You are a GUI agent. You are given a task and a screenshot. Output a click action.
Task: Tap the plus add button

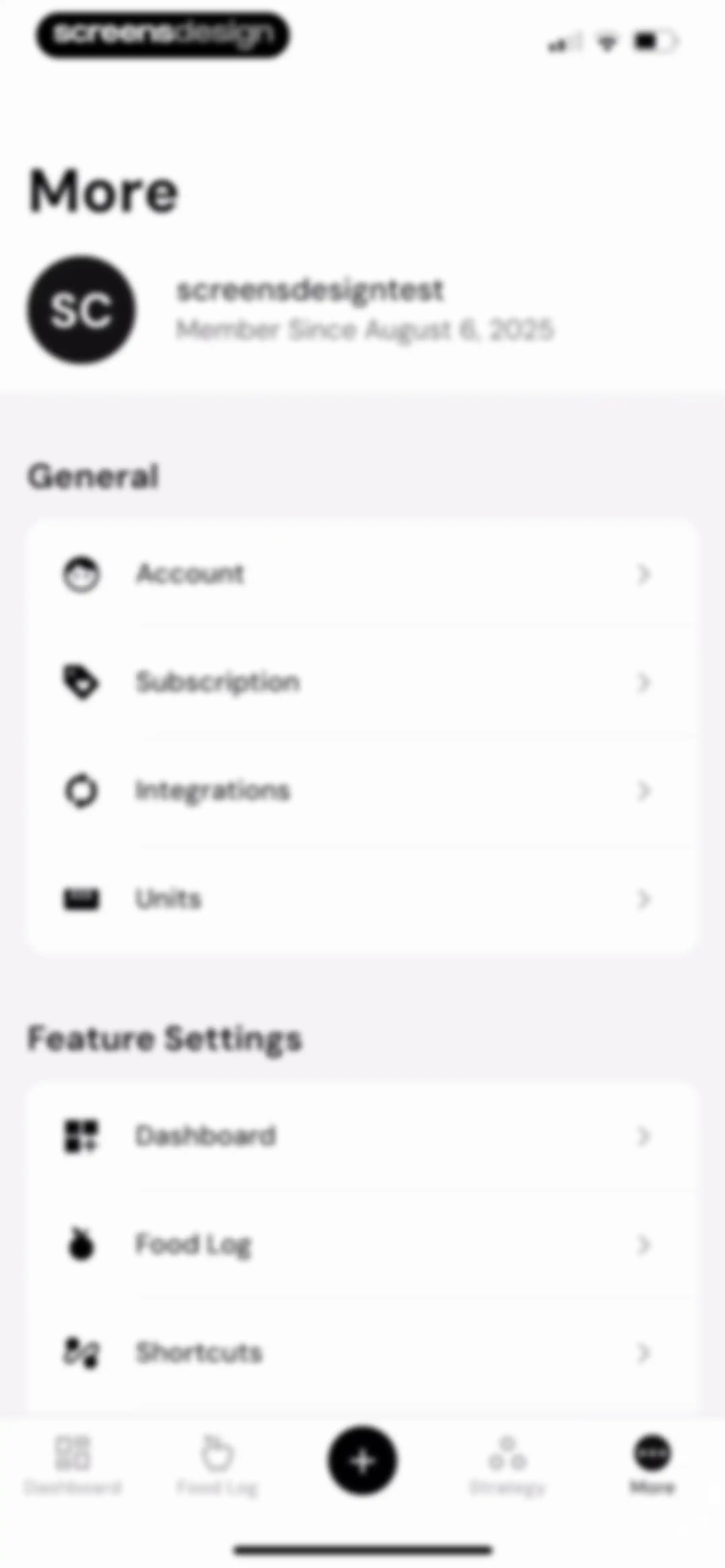[x=363, y=1460]
